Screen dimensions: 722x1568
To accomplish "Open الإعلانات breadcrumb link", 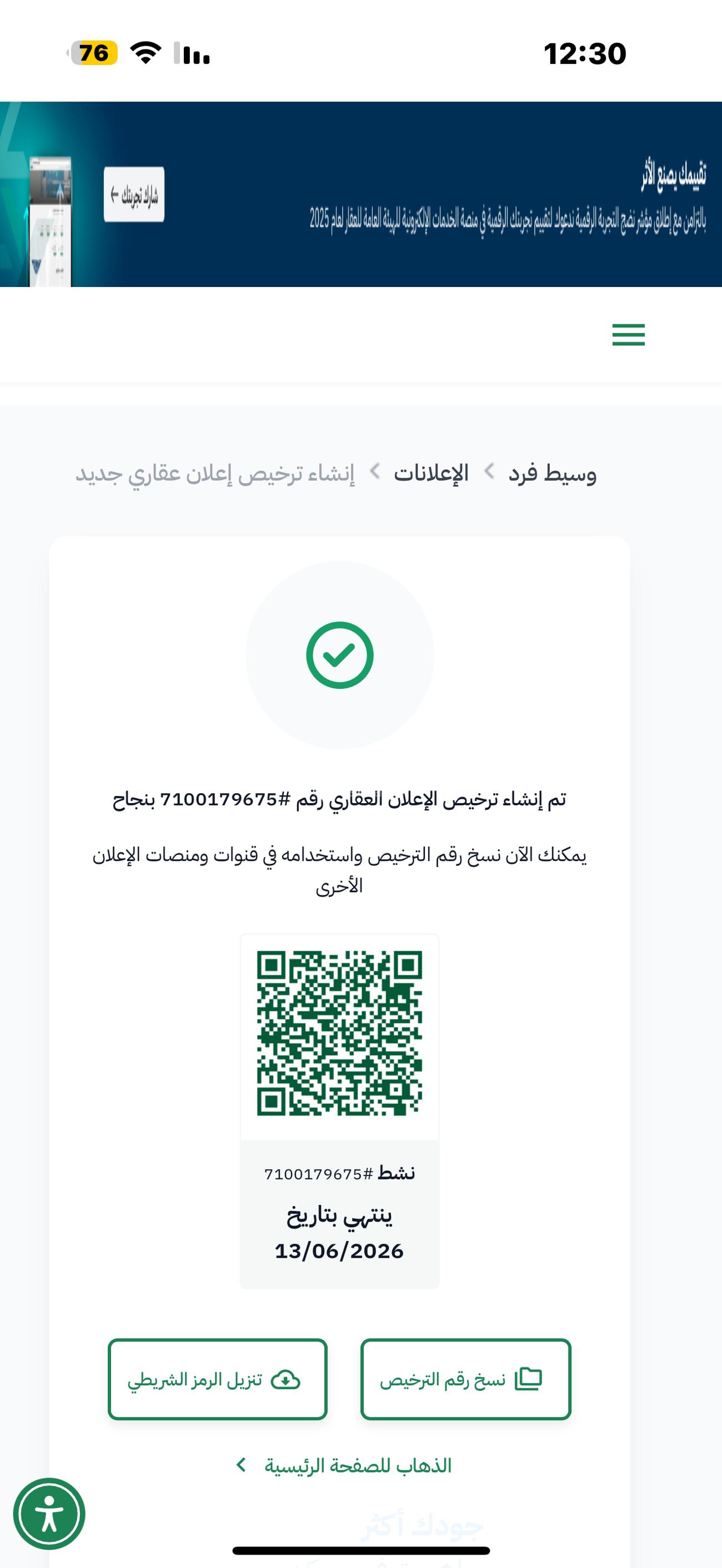I will (x=432, y=473).
